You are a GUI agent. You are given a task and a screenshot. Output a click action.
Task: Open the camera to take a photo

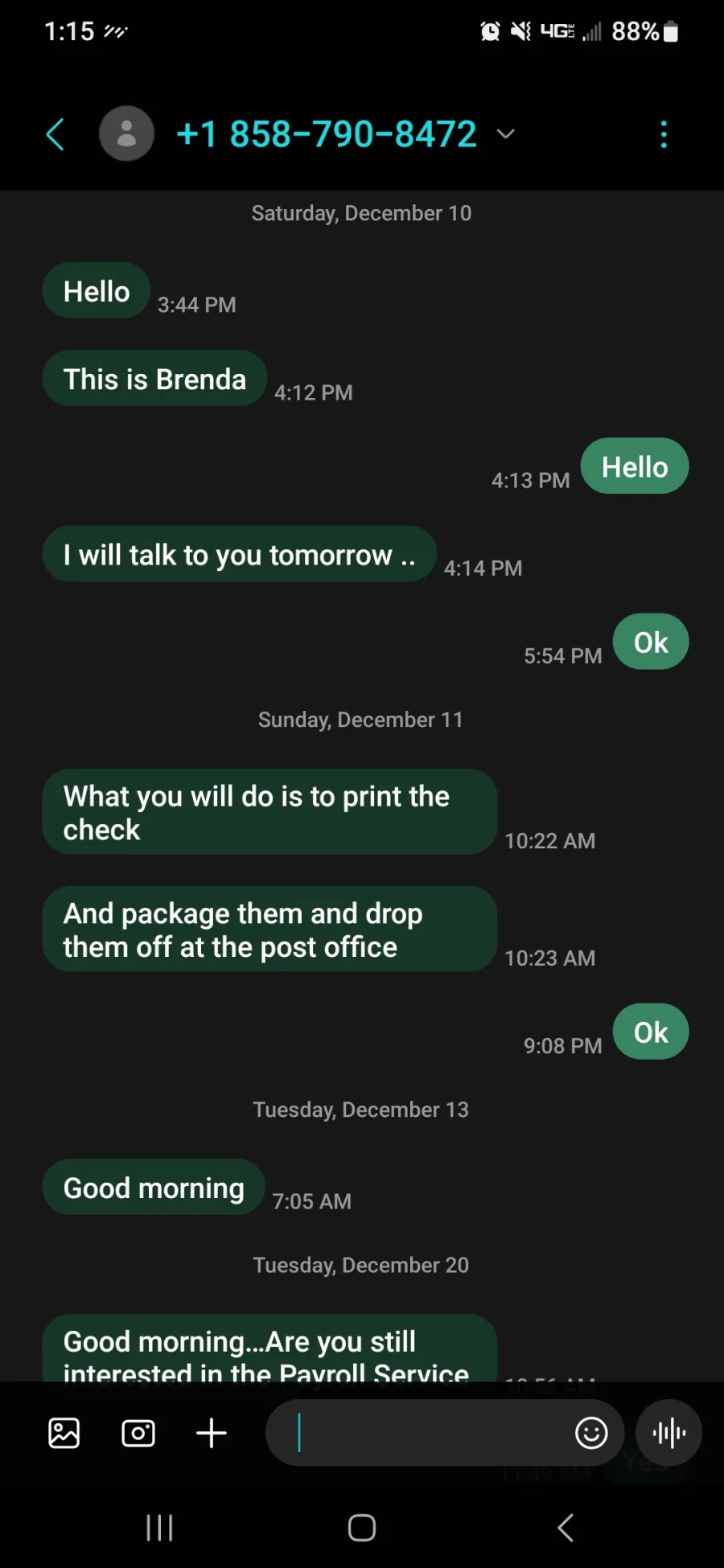coord(138,1433)
